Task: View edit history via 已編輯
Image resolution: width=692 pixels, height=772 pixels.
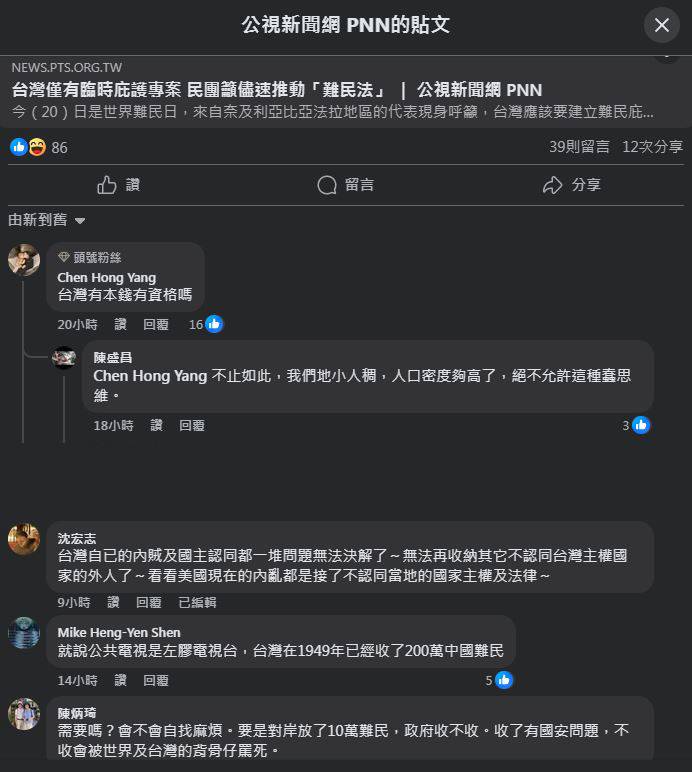Action: tap(197, 602)
